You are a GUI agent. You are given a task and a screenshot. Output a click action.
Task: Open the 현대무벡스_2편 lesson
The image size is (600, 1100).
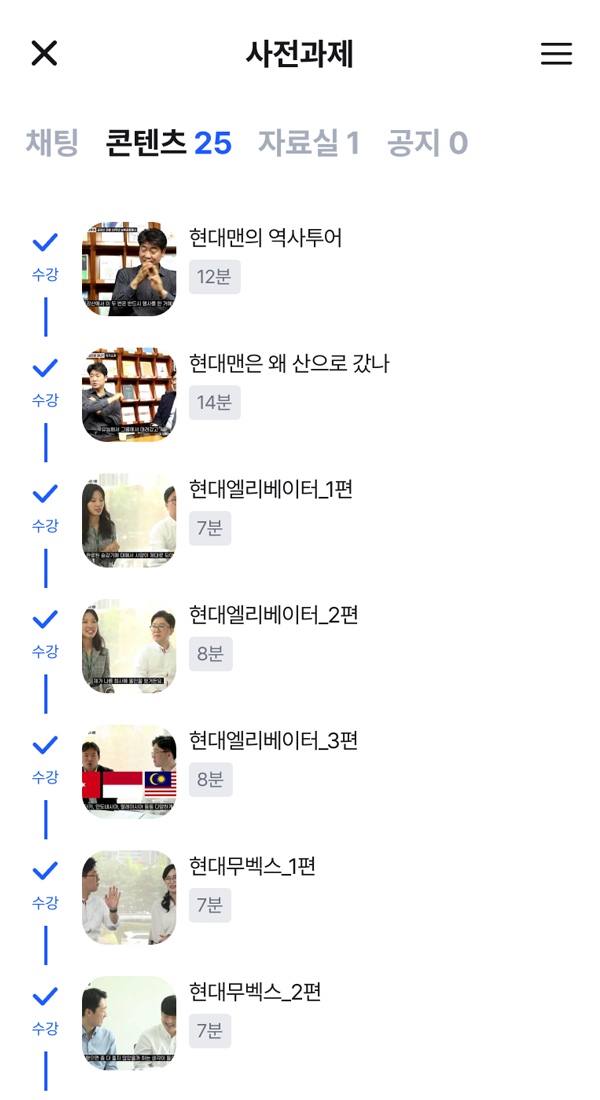tap(254, 993)
